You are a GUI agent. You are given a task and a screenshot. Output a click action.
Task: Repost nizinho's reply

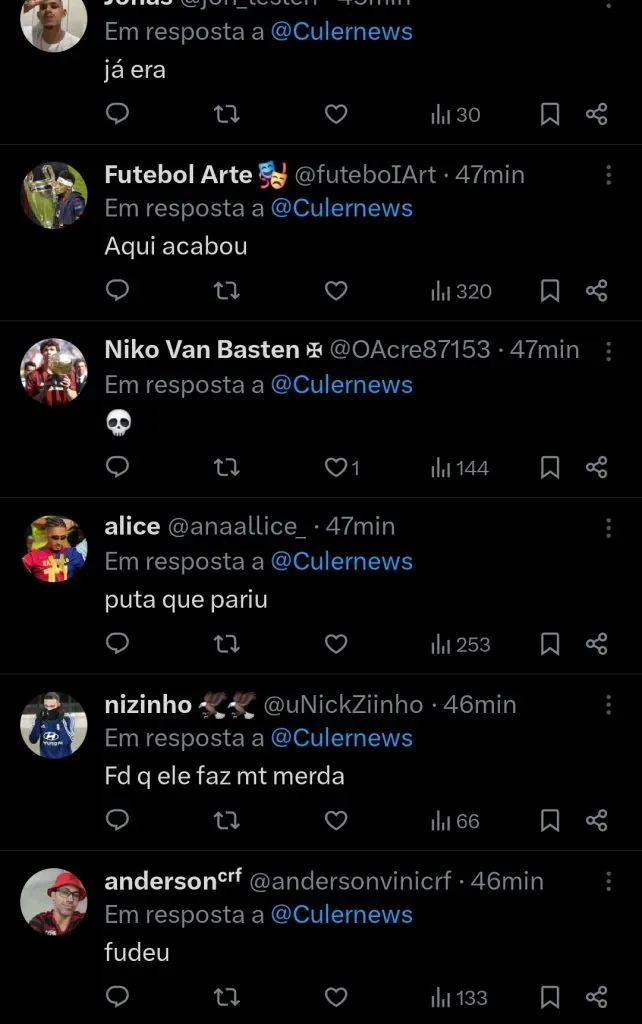[227, 821]
